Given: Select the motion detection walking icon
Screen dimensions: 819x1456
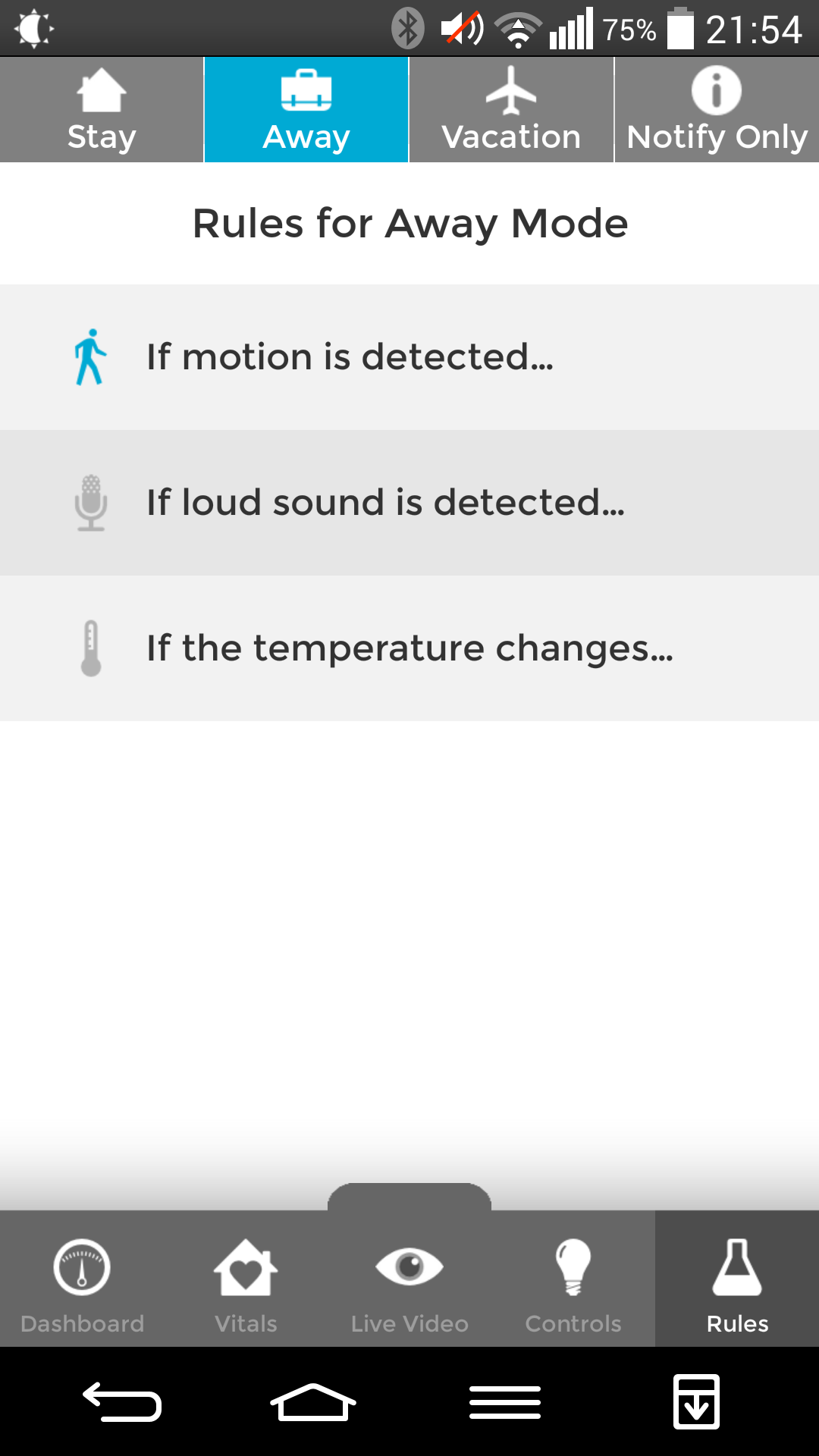Looking at the screenshot, I should (x=92, y=356).
